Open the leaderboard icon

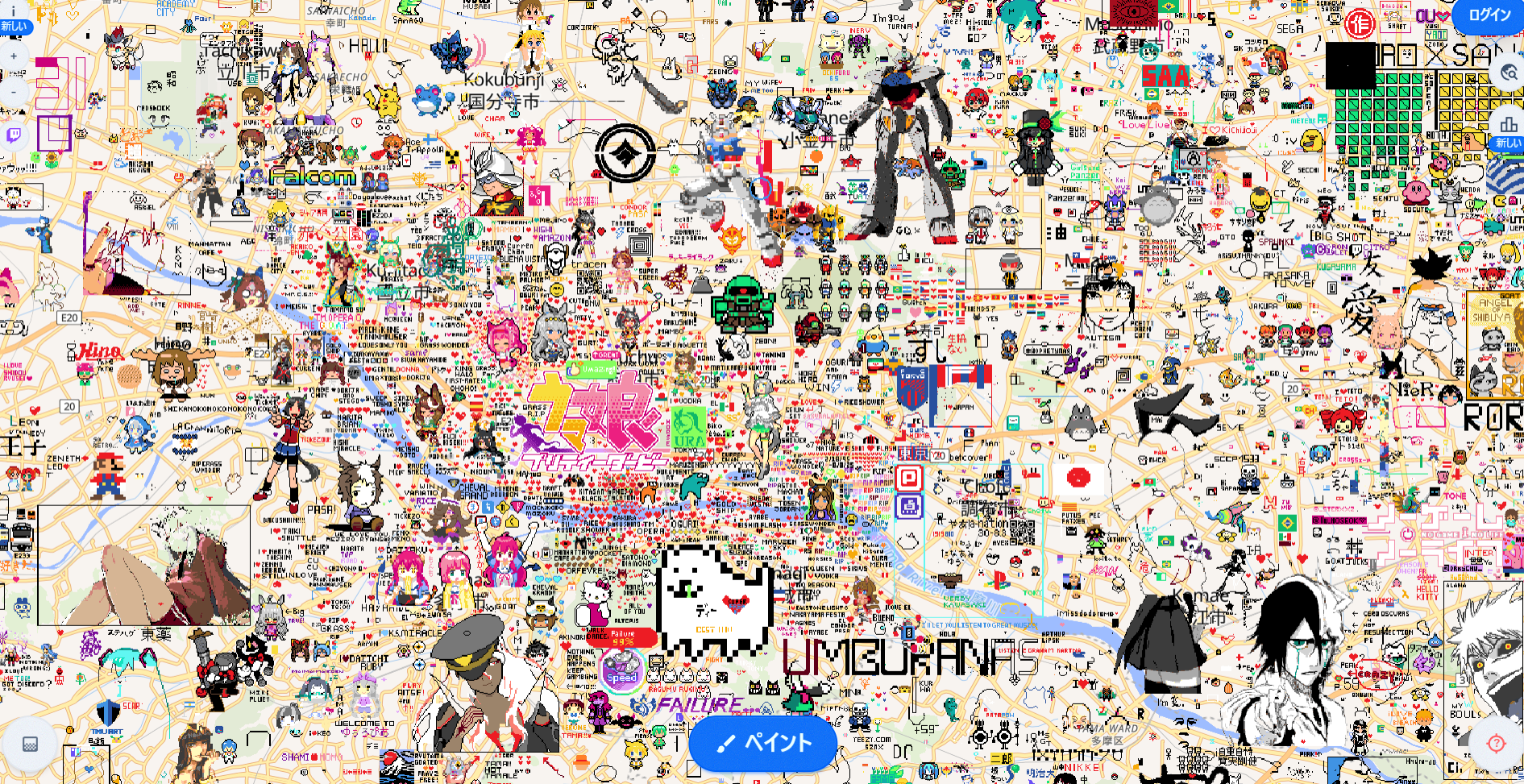pyautogui.click(x=1509, y=124)
